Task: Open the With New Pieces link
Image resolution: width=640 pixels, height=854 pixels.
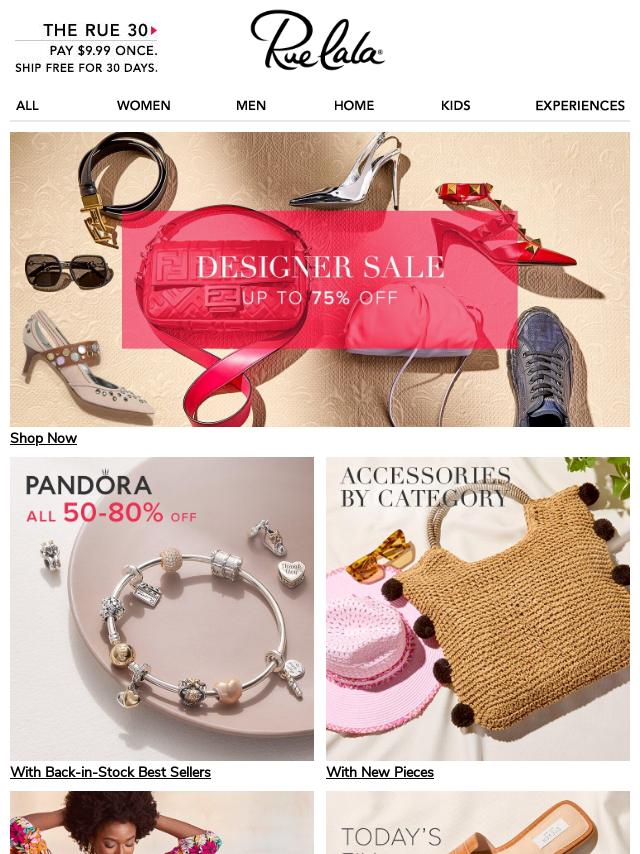Action: click(x=380, y=772)
